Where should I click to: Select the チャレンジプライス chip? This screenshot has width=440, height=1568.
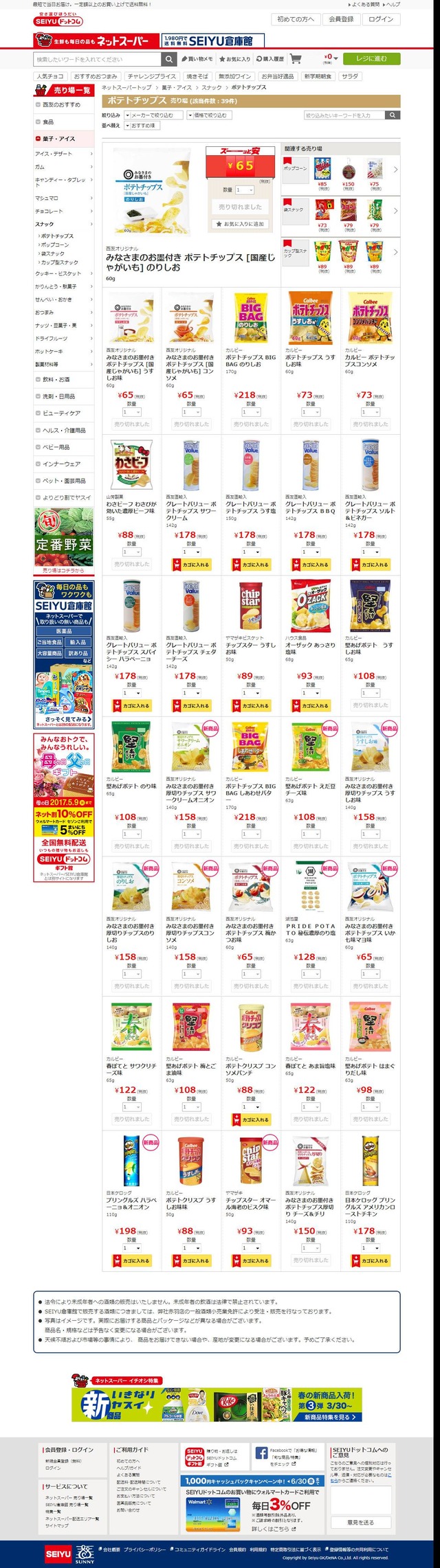click(x=152, y=76)
